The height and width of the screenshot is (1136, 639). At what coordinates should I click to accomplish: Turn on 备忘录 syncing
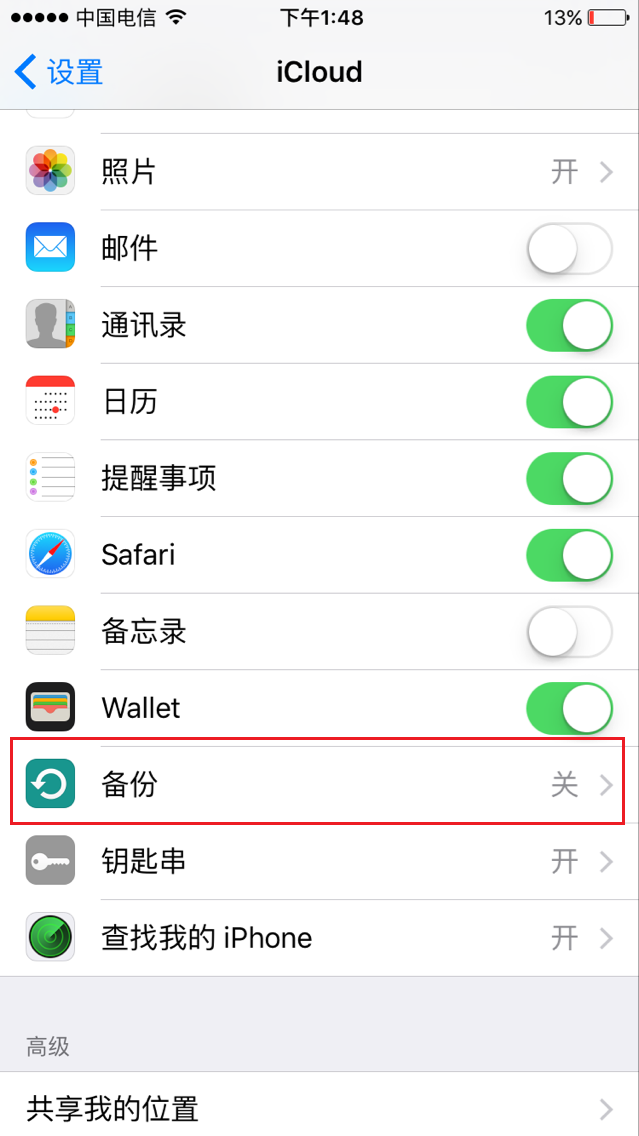point(569,632)
